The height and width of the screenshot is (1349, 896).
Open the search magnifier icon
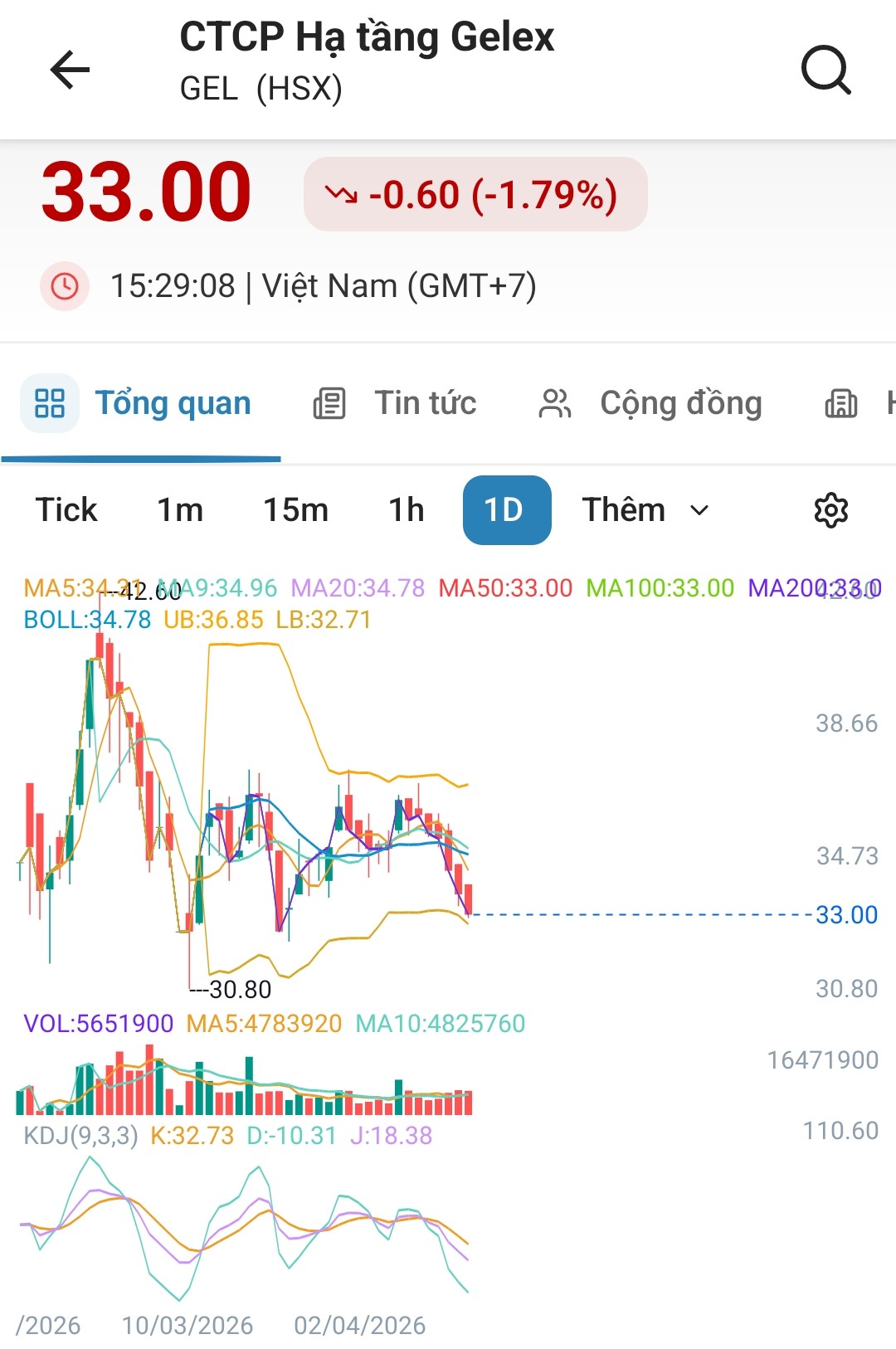pos(826,70)
